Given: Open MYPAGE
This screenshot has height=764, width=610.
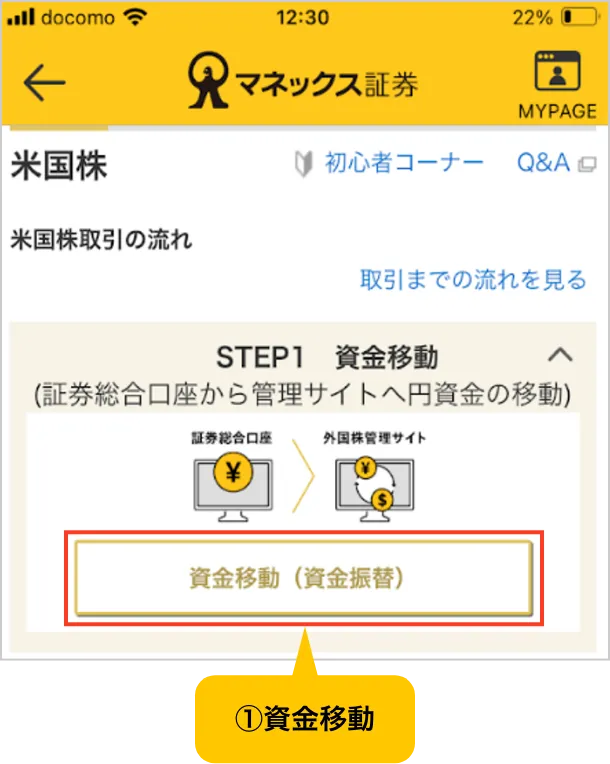Looking at the screenshot, I should [557, 84].
